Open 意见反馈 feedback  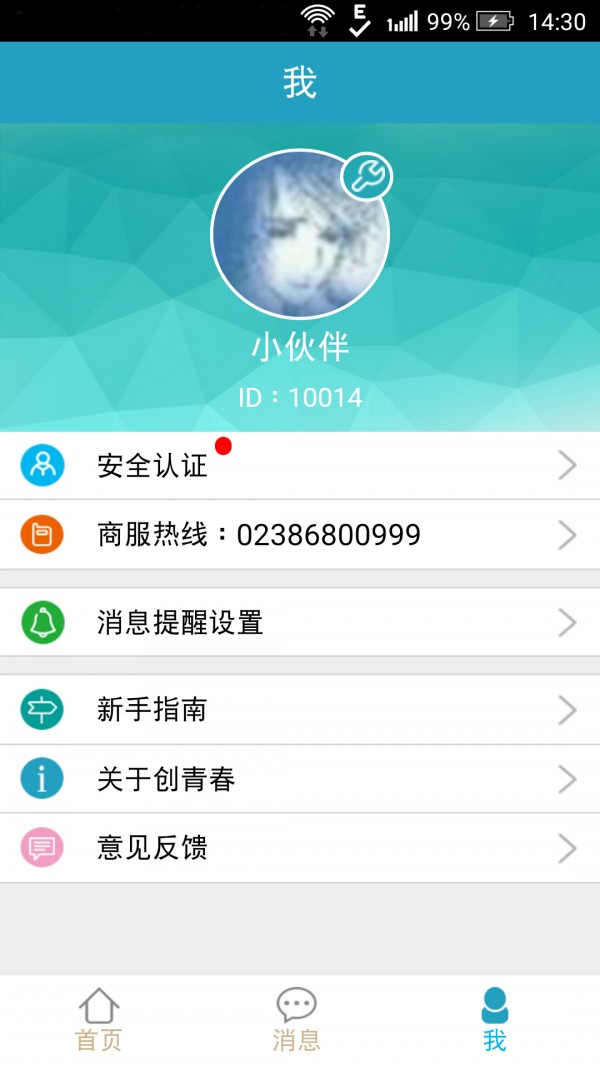point(300,848)
